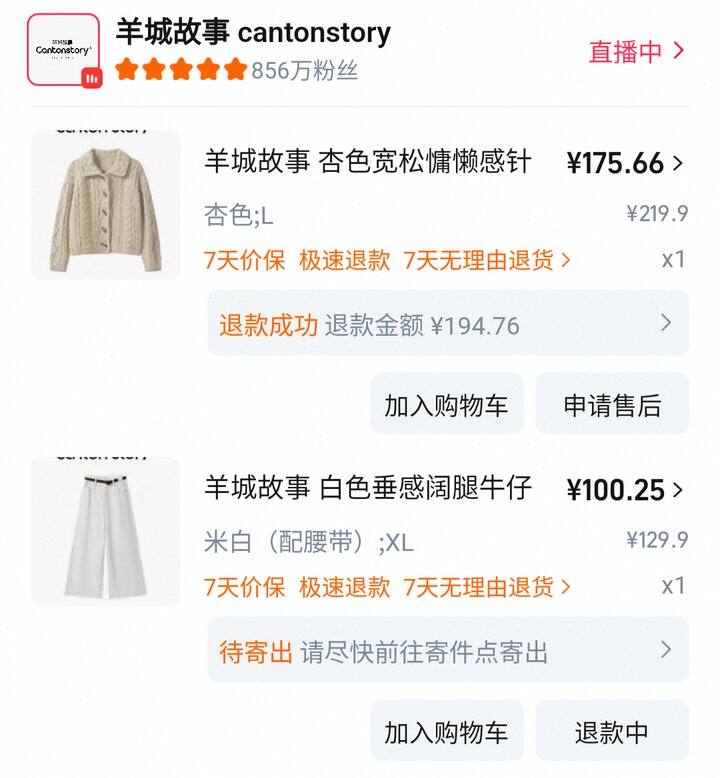Open the 羊城故事 cantonstory shop avatar
Image resolution: width=720 pixels, height=778 pixels.
pos(63,49)
